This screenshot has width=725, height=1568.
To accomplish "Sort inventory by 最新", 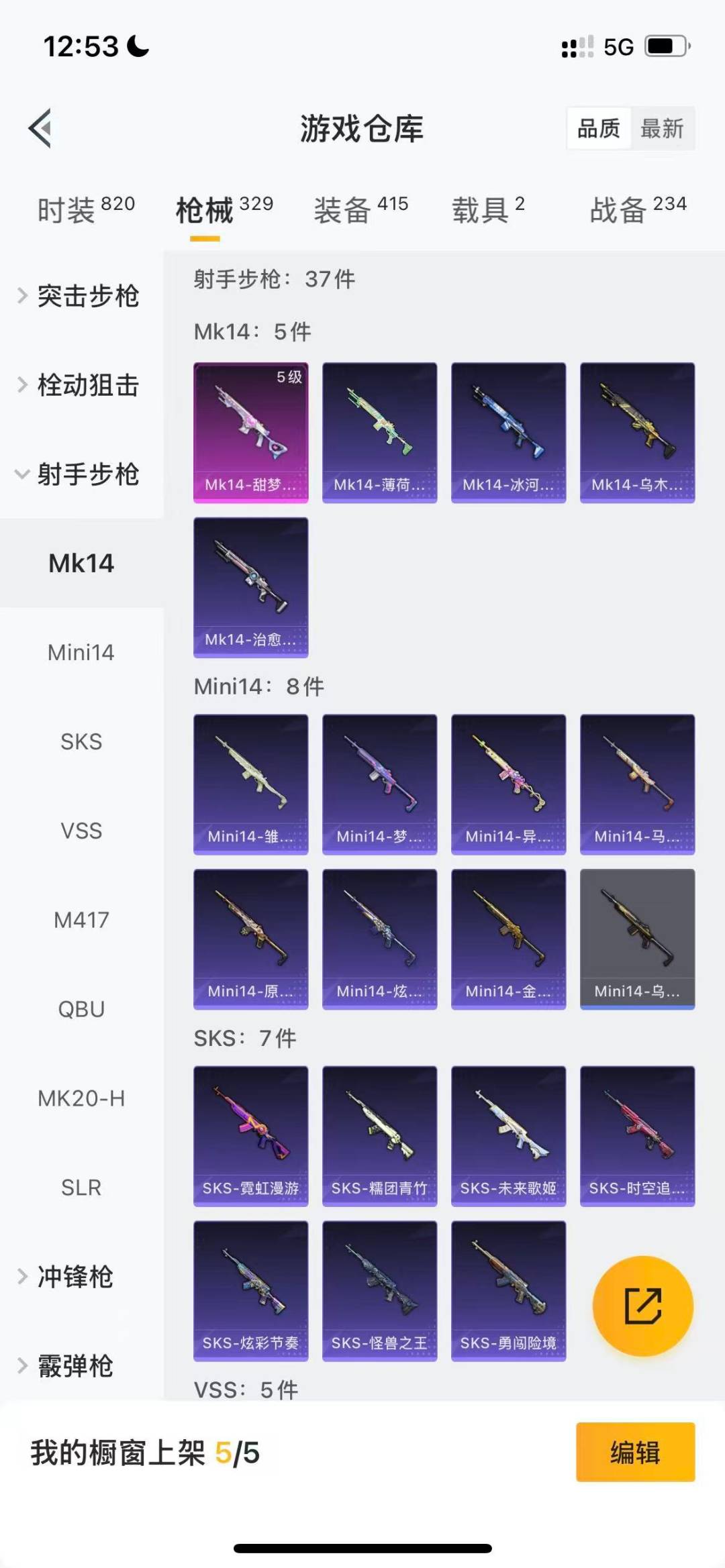I will (x=661, y=129).
